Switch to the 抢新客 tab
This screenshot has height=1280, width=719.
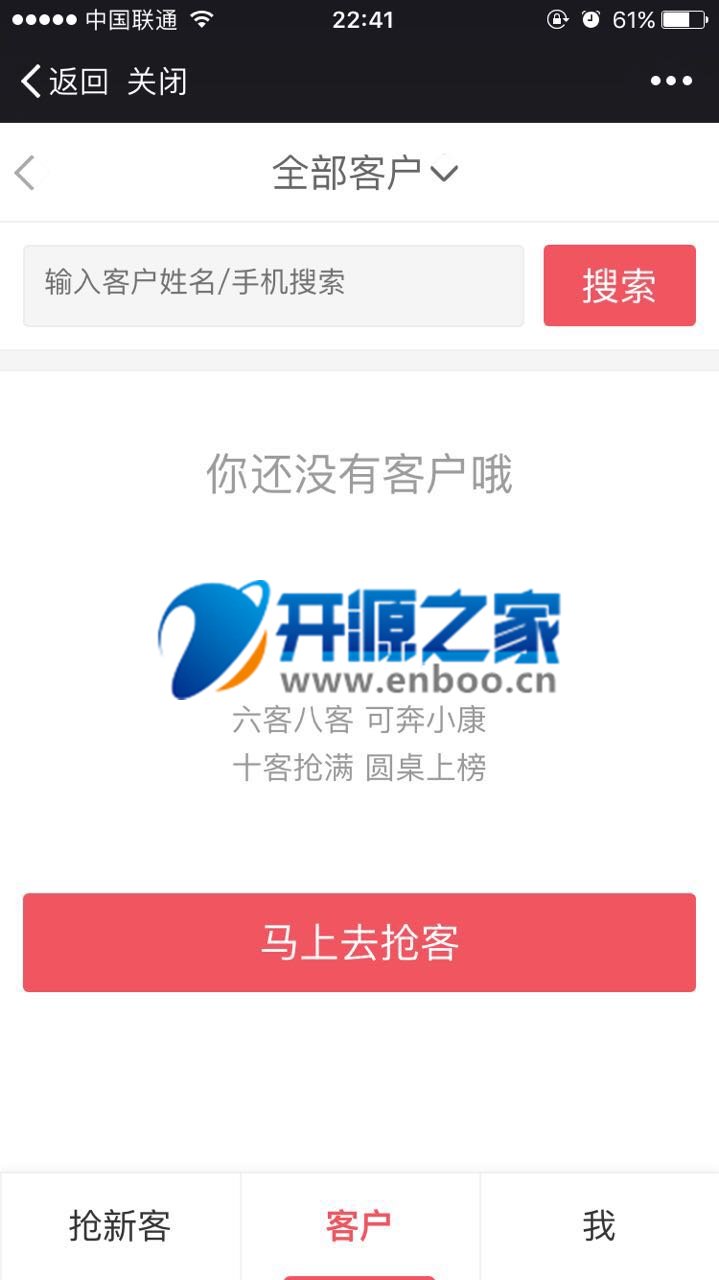[120, 1226]
